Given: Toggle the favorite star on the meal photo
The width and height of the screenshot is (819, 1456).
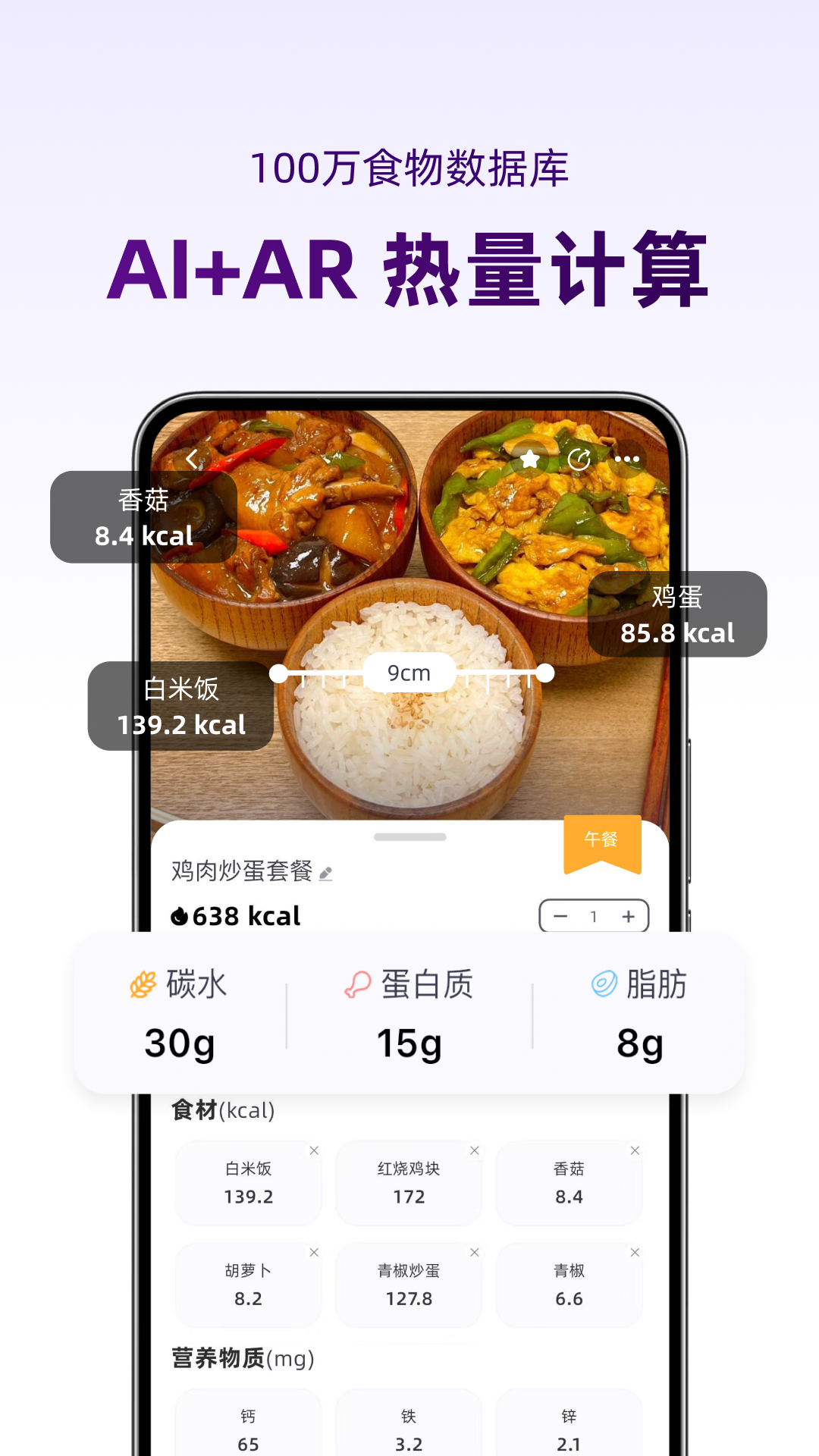Looking at the screenshot, I should [529, 458].
